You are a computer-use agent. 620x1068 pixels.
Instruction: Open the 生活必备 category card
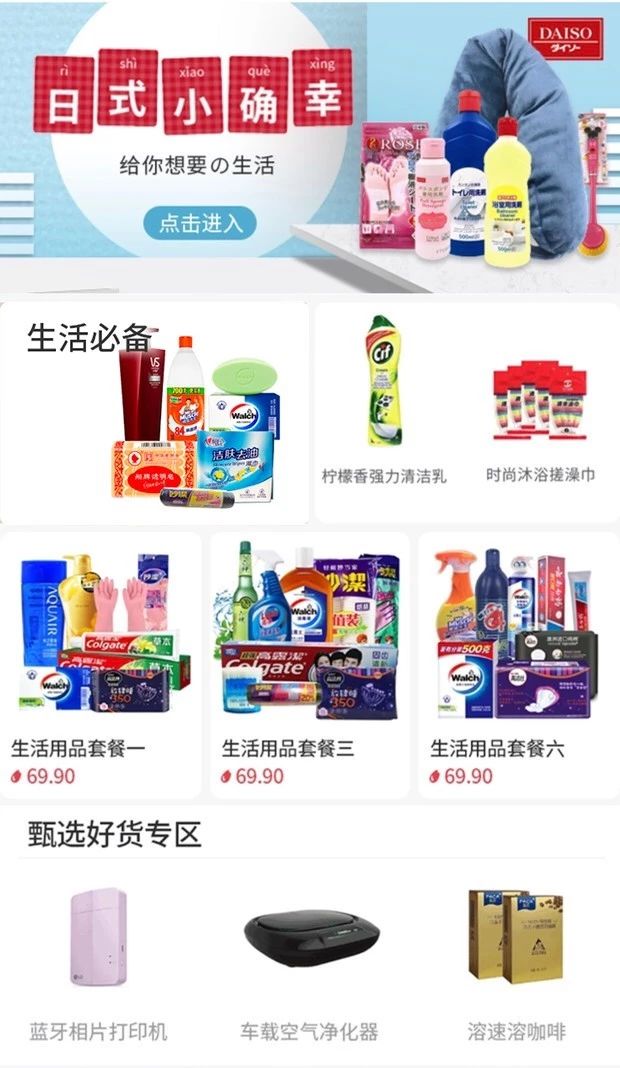click(154, 413)
